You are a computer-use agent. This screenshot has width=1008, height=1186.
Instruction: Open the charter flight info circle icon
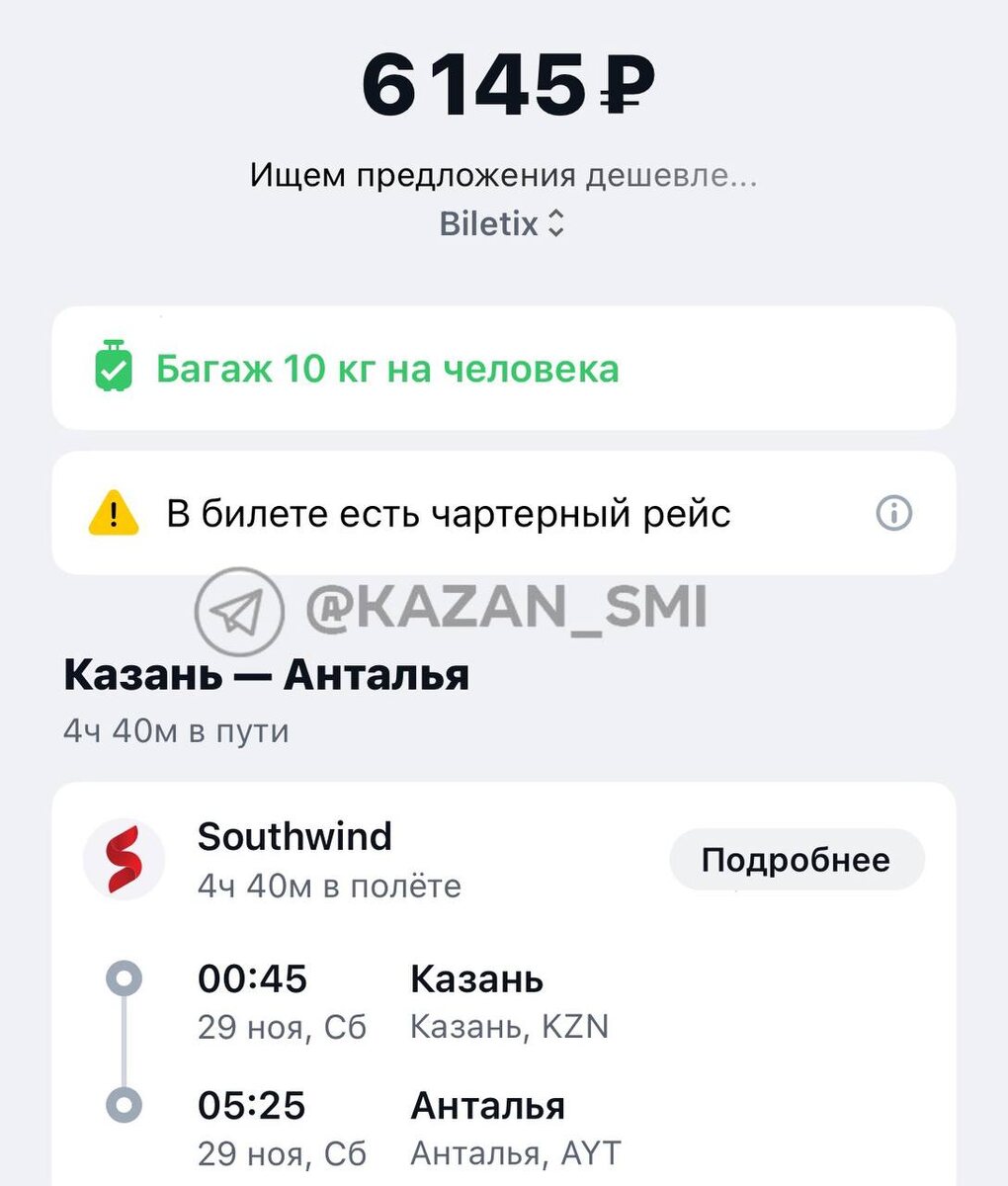point(894,511)
